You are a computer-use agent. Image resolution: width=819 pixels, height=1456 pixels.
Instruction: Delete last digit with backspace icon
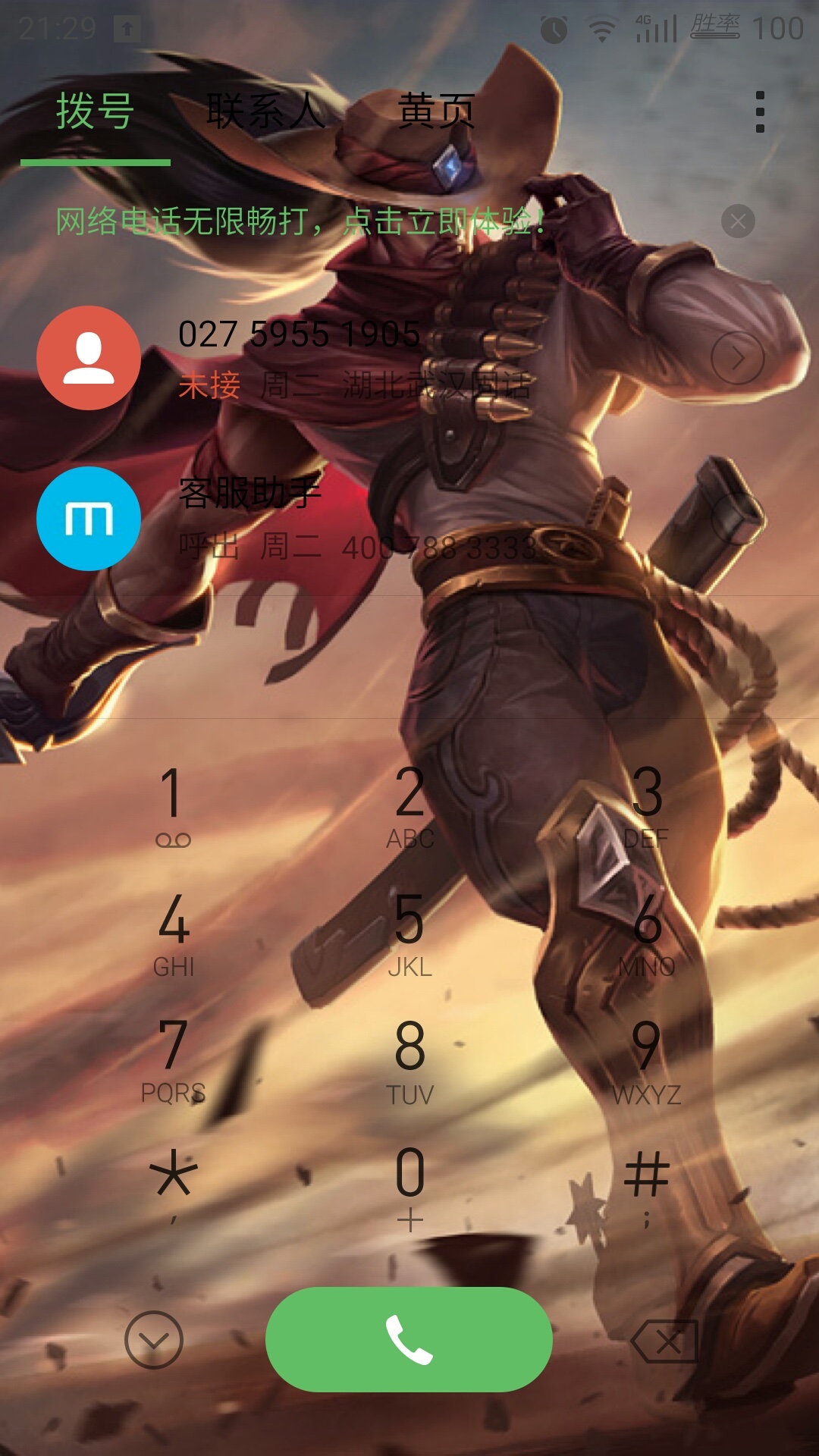click(x=664, y=1341)
